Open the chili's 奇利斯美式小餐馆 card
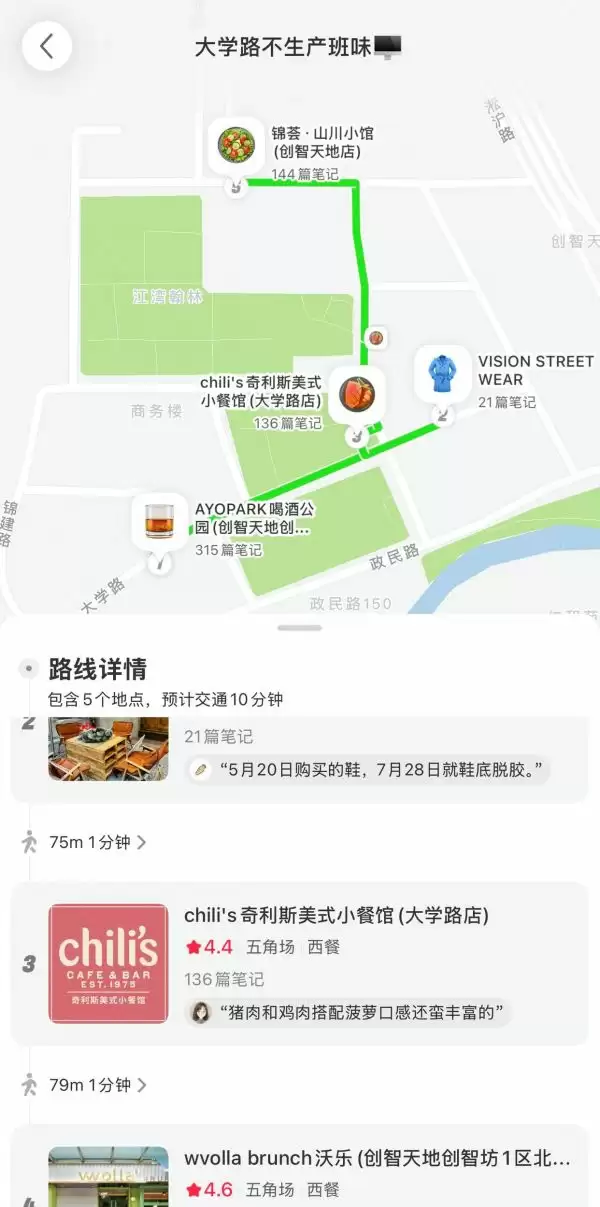600x1207 pixels. pos(299,963)
